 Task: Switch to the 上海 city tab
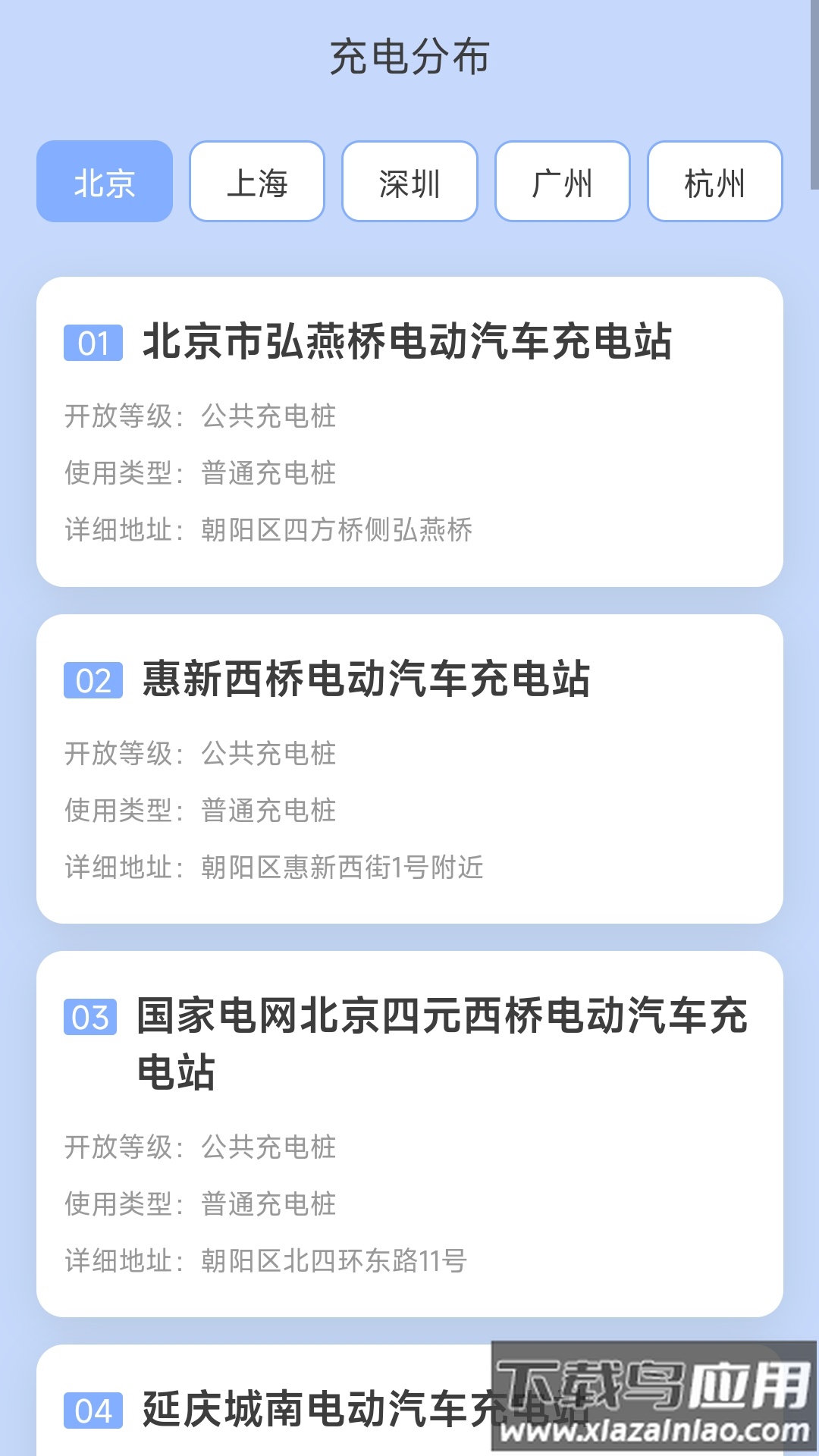(256, 181)
